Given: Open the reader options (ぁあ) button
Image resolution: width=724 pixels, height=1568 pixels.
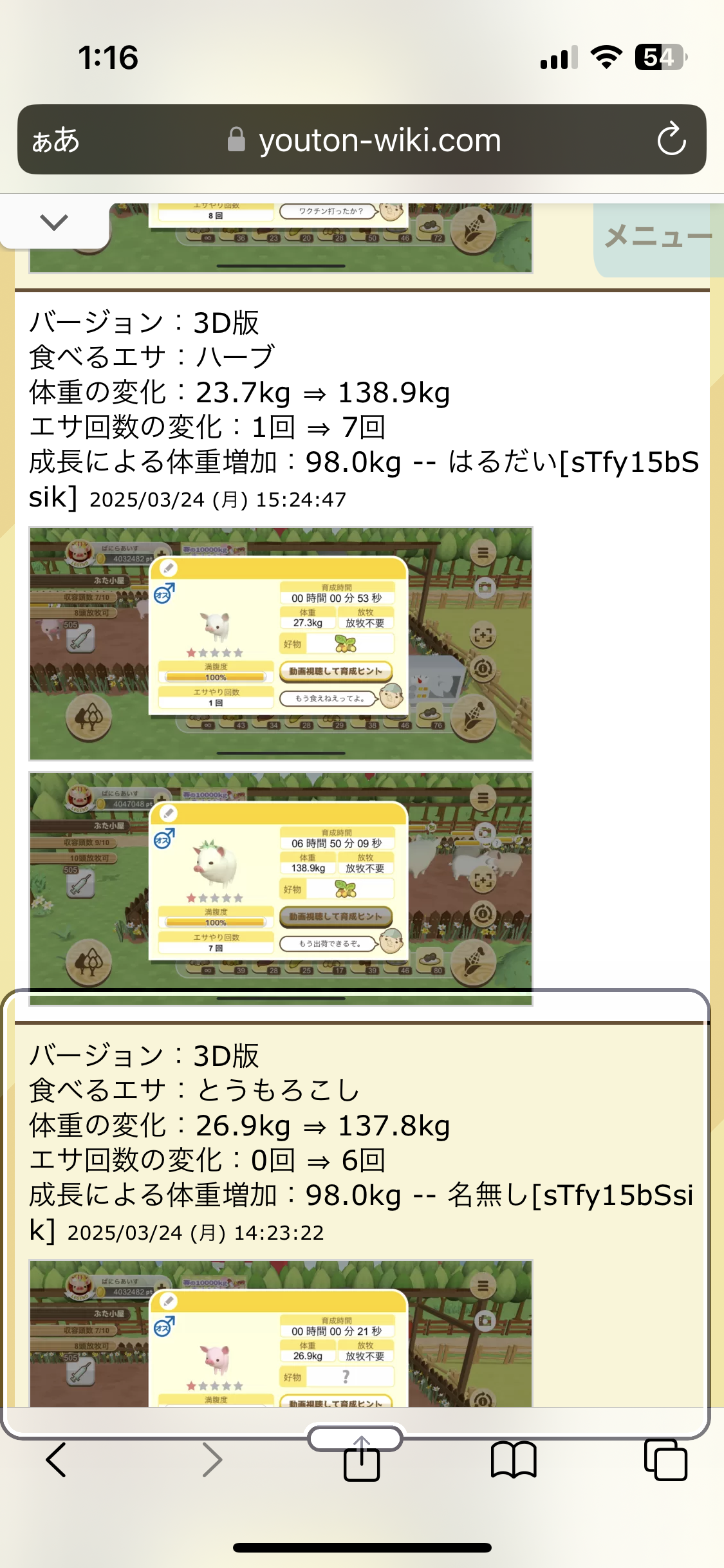Looking at the screenshot, I should (x=56, y=140).
